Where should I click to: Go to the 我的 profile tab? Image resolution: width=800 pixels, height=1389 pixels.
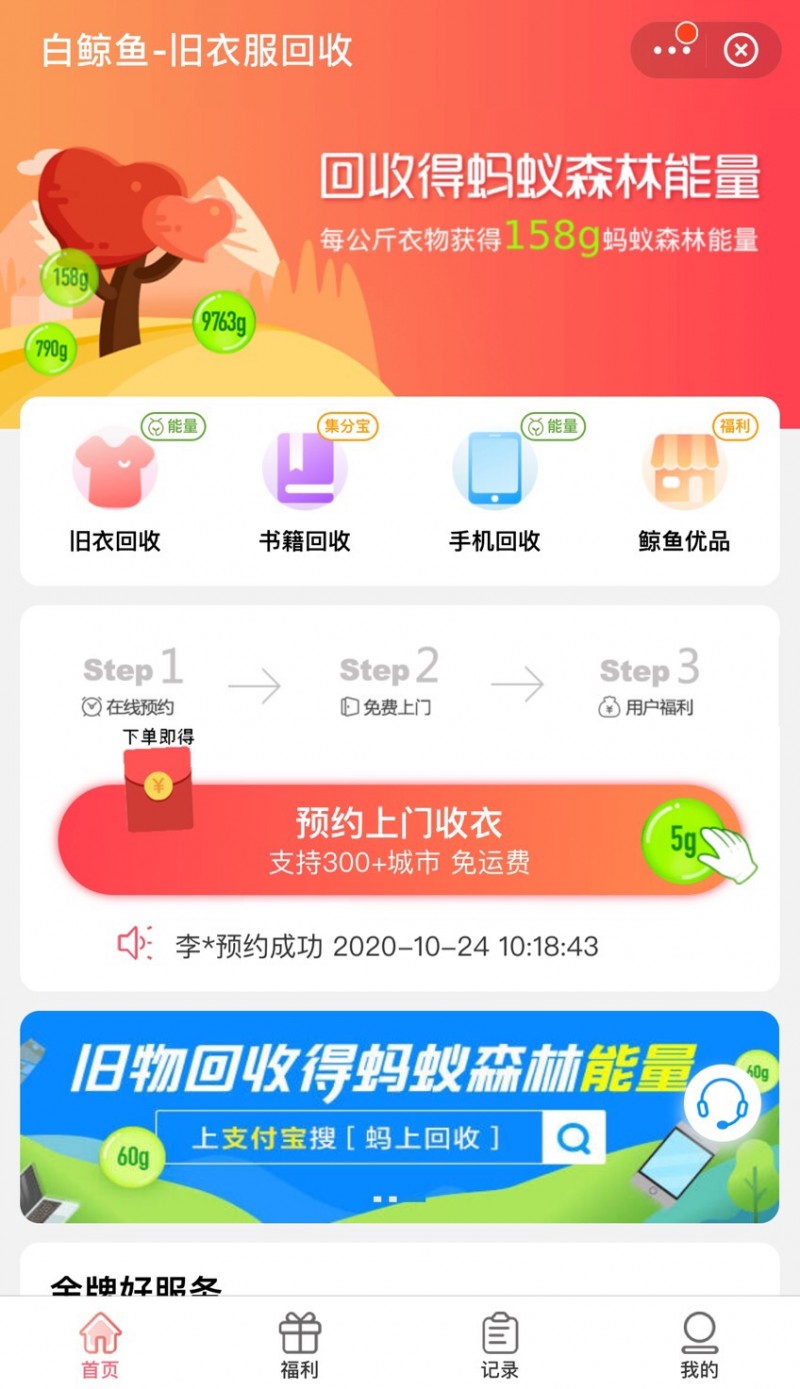(698, 1345)
